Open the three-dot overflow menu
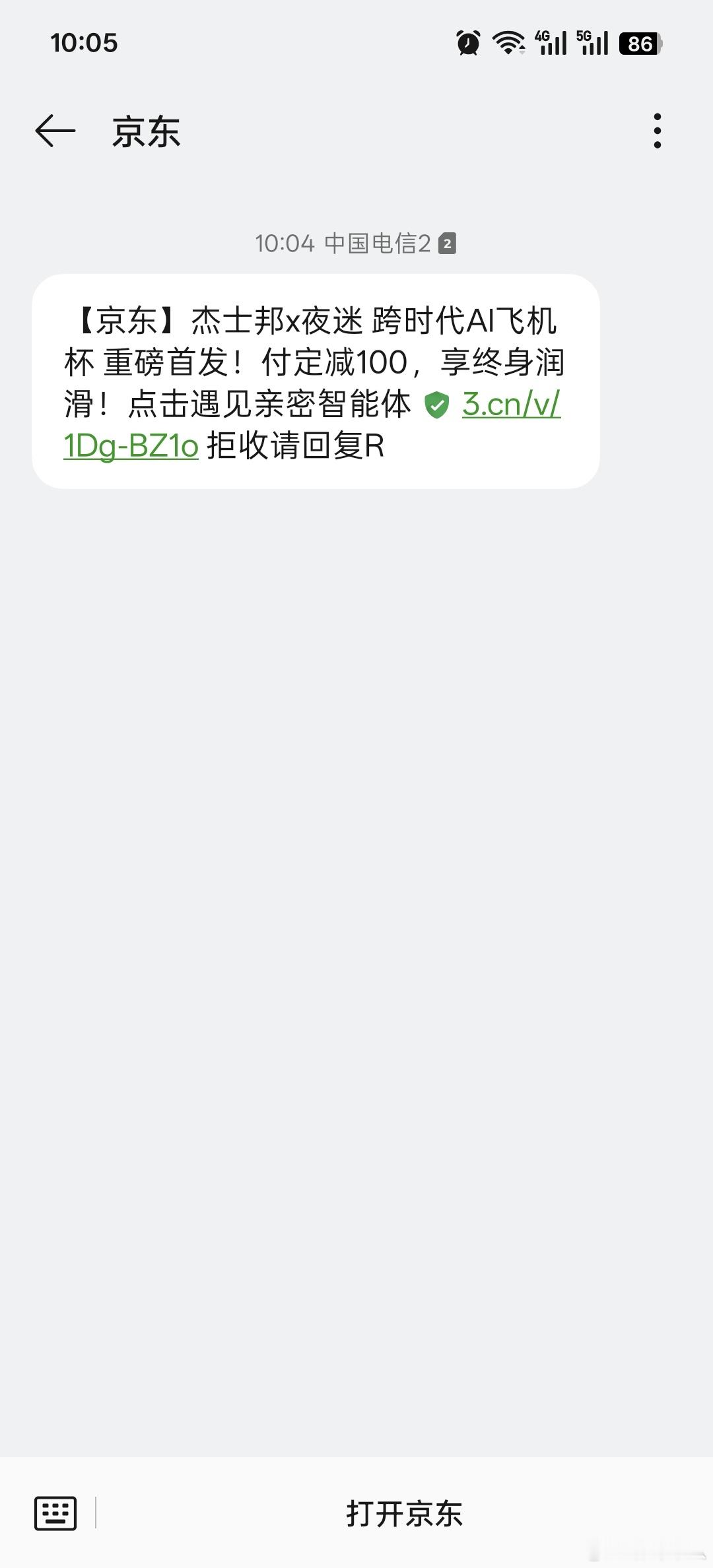The image size is (713, 1568). (x=657, y=131)
